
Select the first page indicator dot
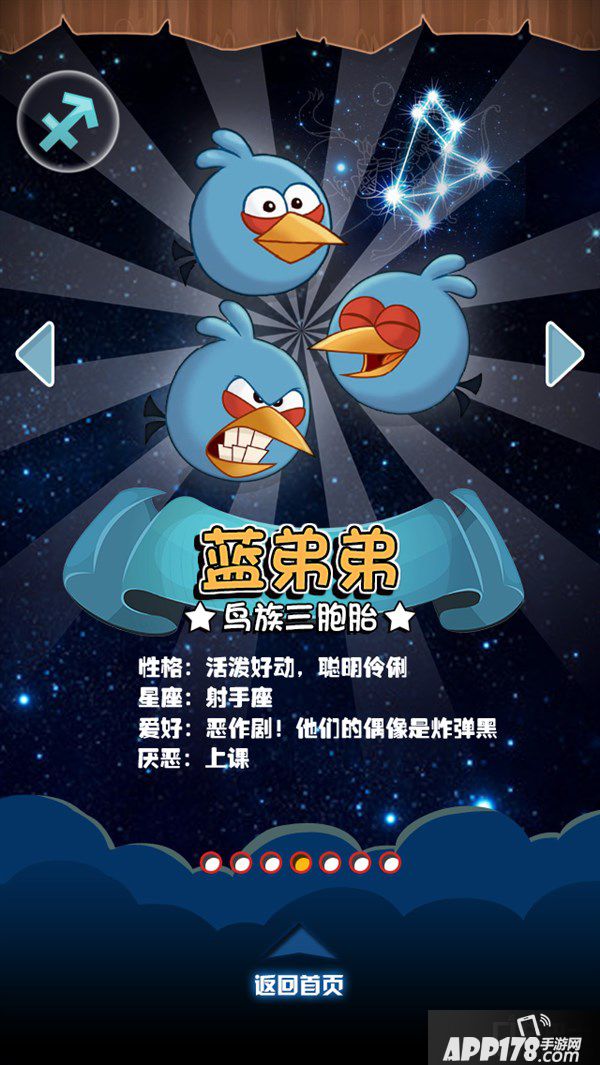[x=211, y=862]
